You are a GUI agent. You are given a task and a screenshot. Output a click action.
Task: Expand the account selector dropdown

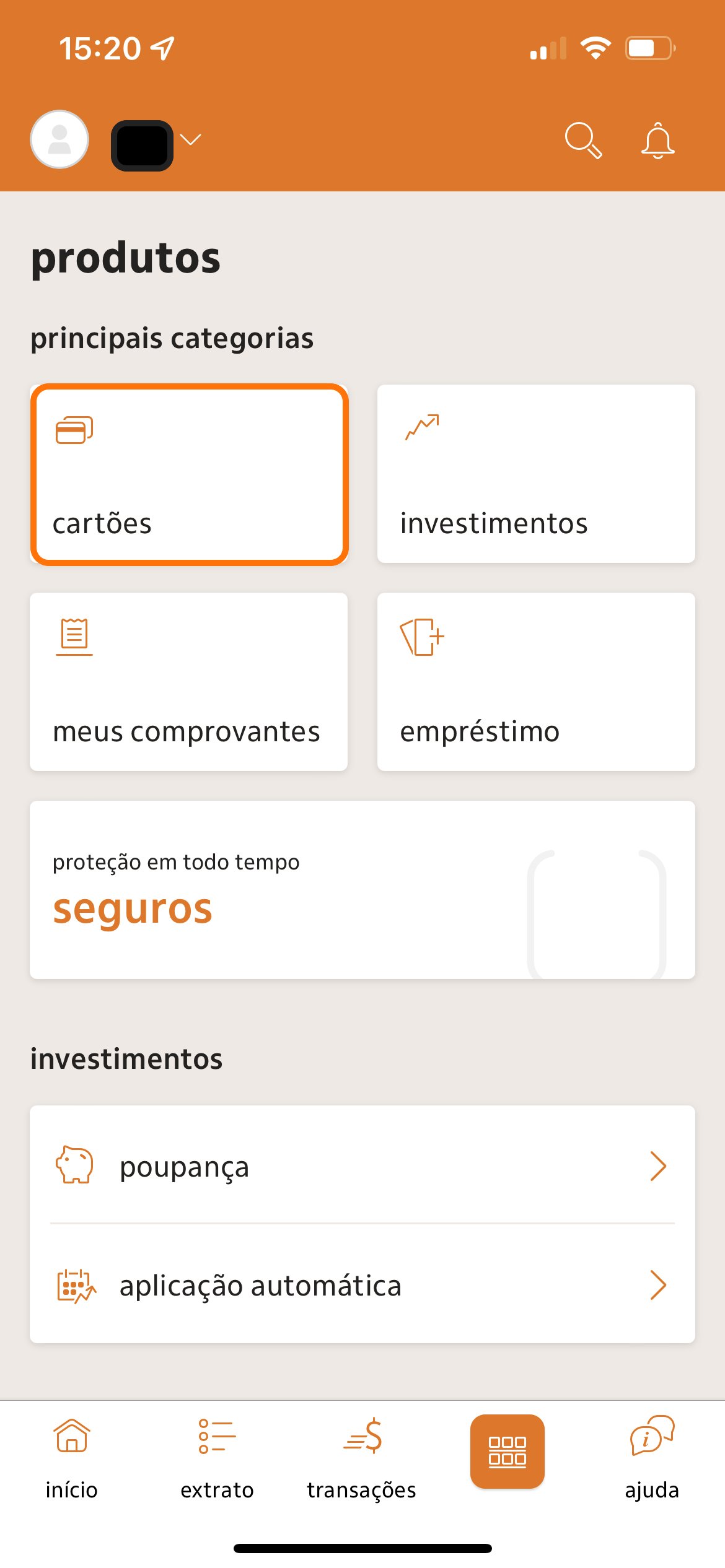click(x=191, y=140)
